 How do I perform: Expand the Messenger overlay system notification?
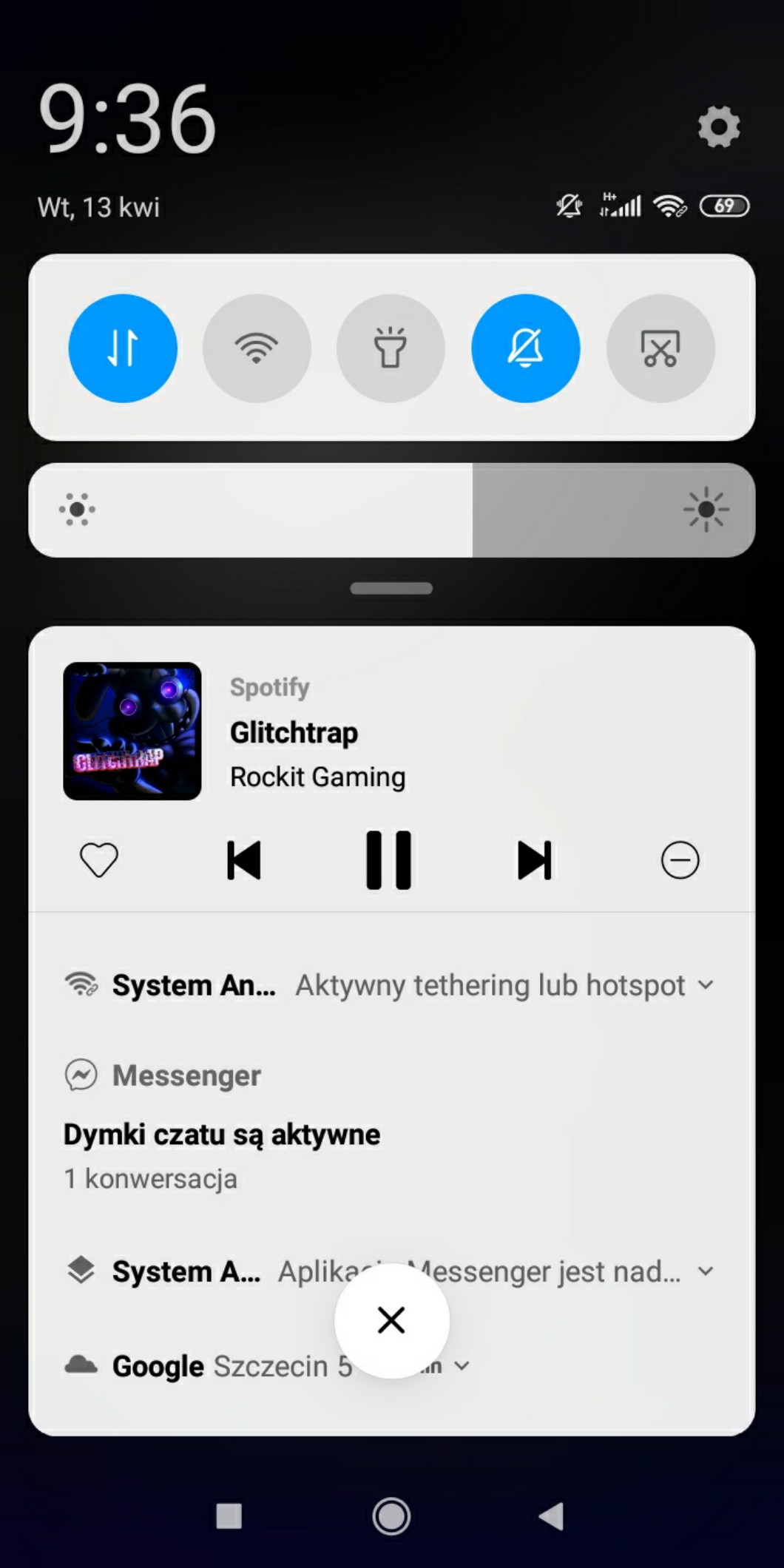pyautogui.click(x=706, y=1271)
